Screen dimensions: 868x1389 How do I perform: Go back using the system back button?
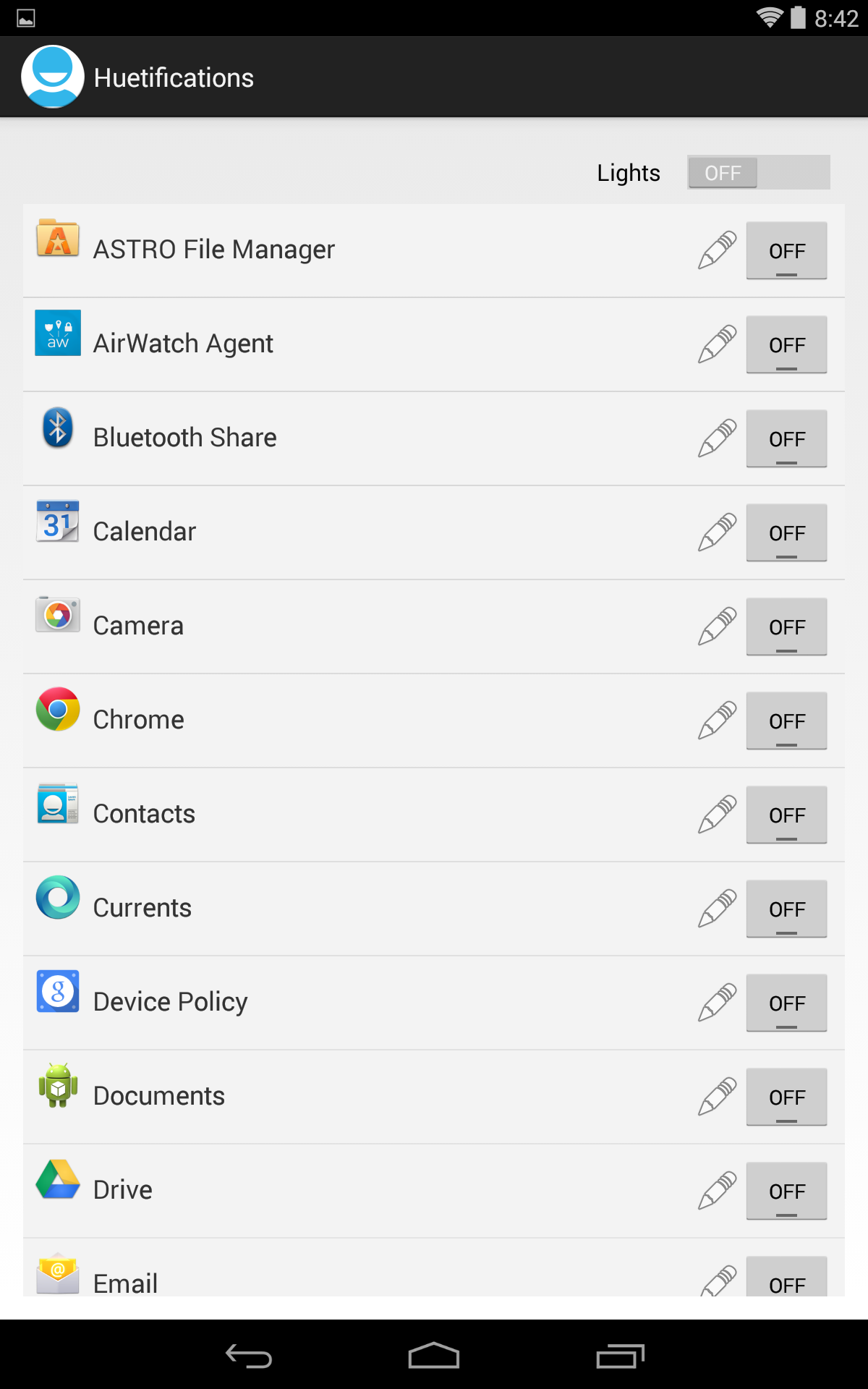(248, 1356)
